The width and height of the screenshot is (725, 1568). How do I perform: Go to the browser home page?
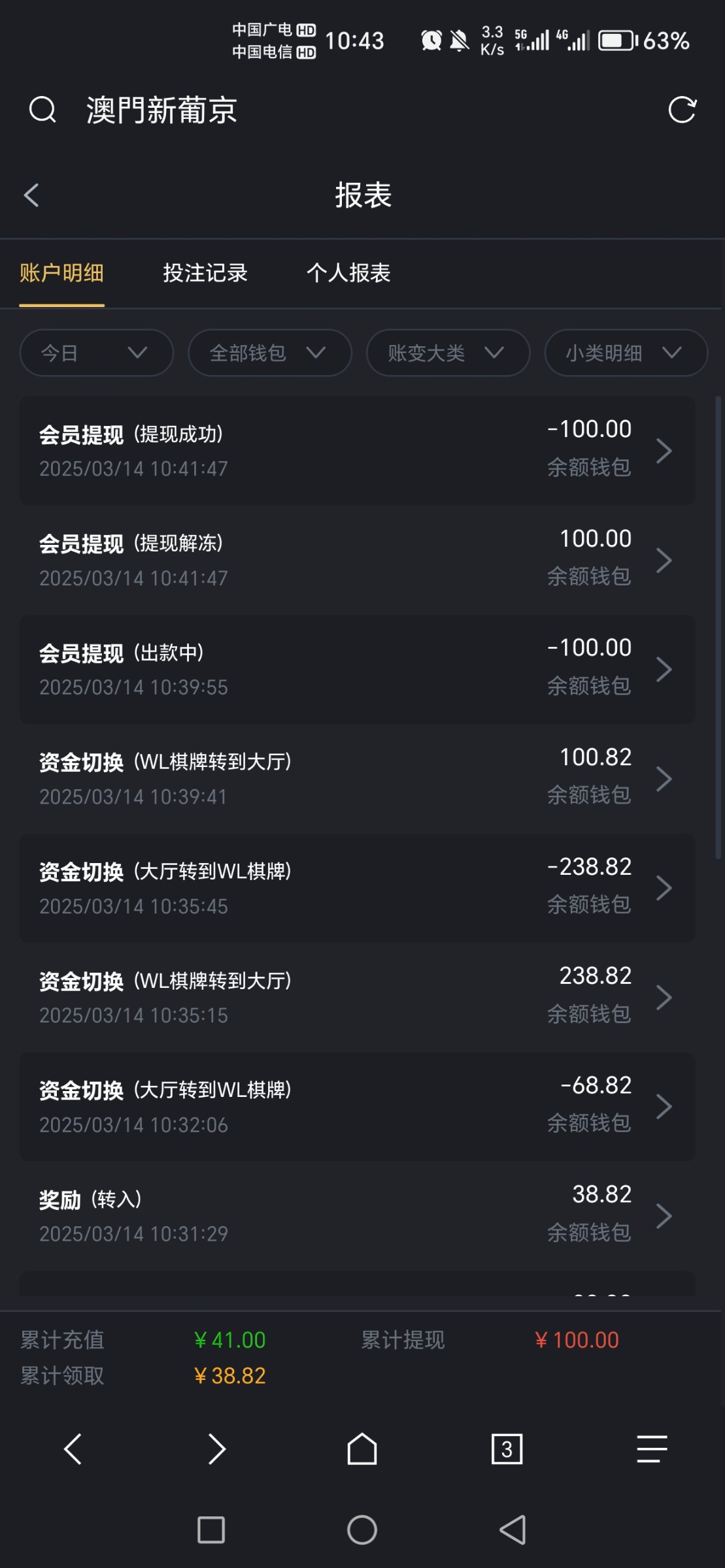pos(362,1449)
